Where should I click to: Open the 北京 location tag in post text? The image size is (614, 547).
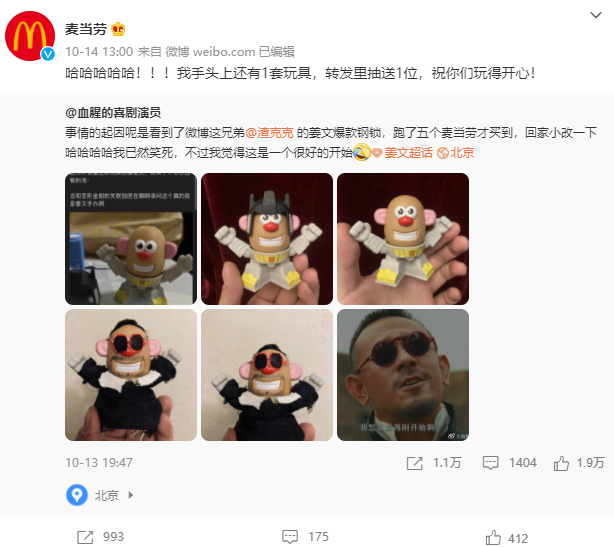461,152
